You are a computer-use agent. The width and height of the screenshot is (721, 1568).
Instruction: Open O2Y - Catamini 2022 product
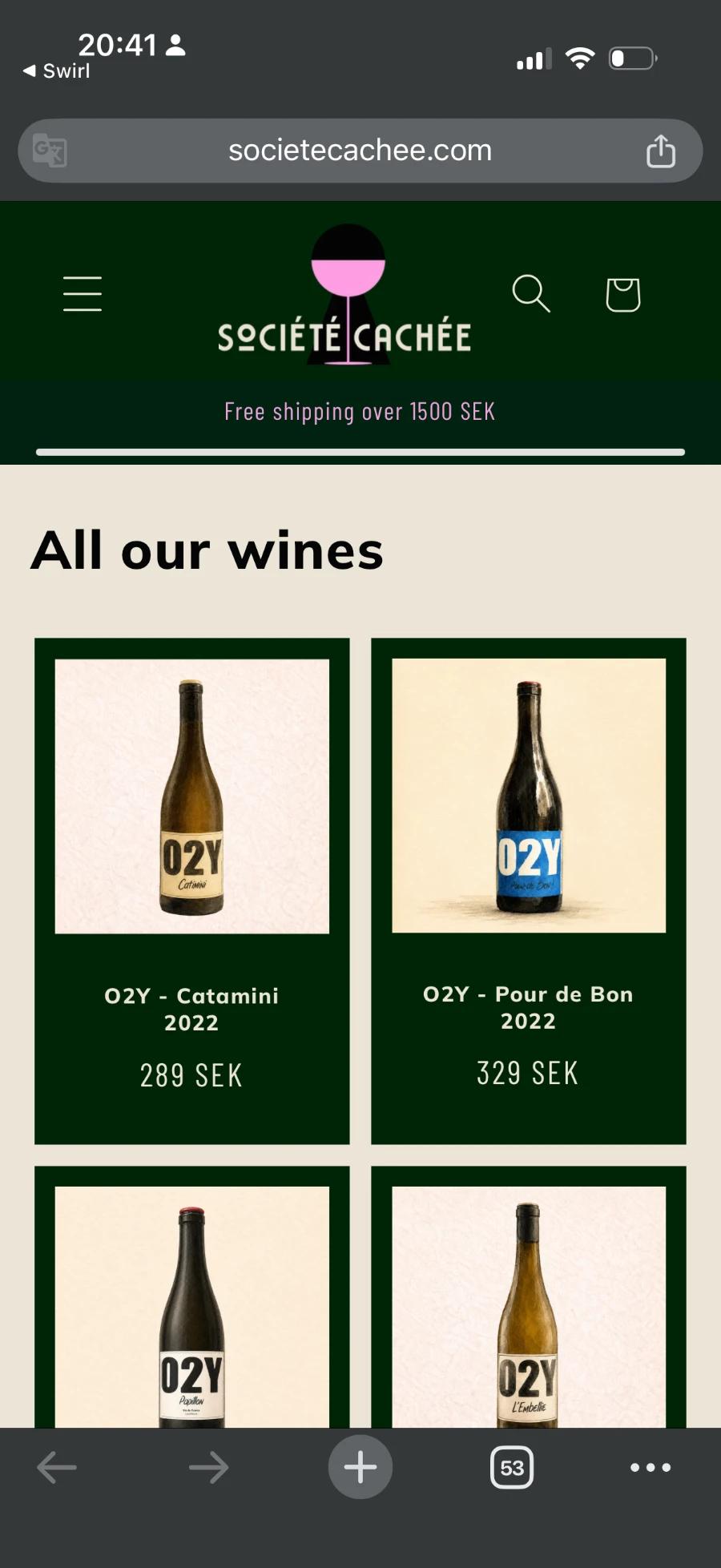pos(191,891)
